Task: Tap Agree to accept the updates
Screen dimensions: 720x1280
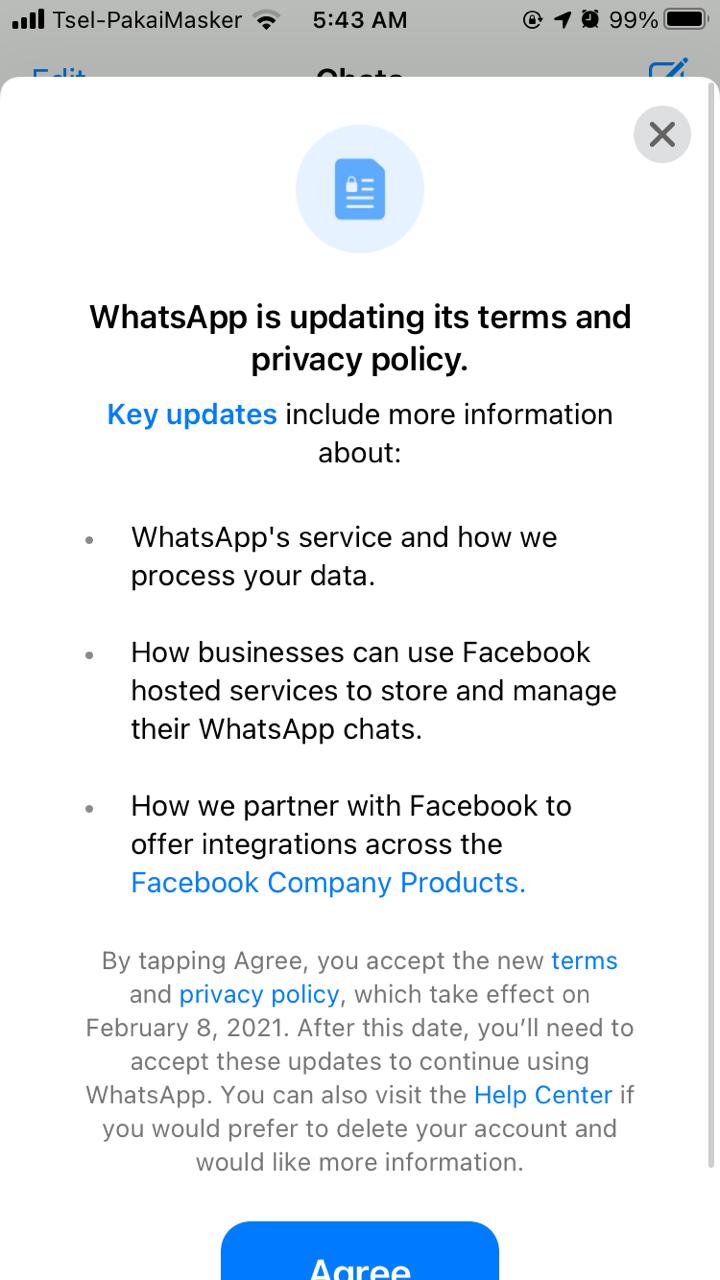Action: [x=360, y=1255]
